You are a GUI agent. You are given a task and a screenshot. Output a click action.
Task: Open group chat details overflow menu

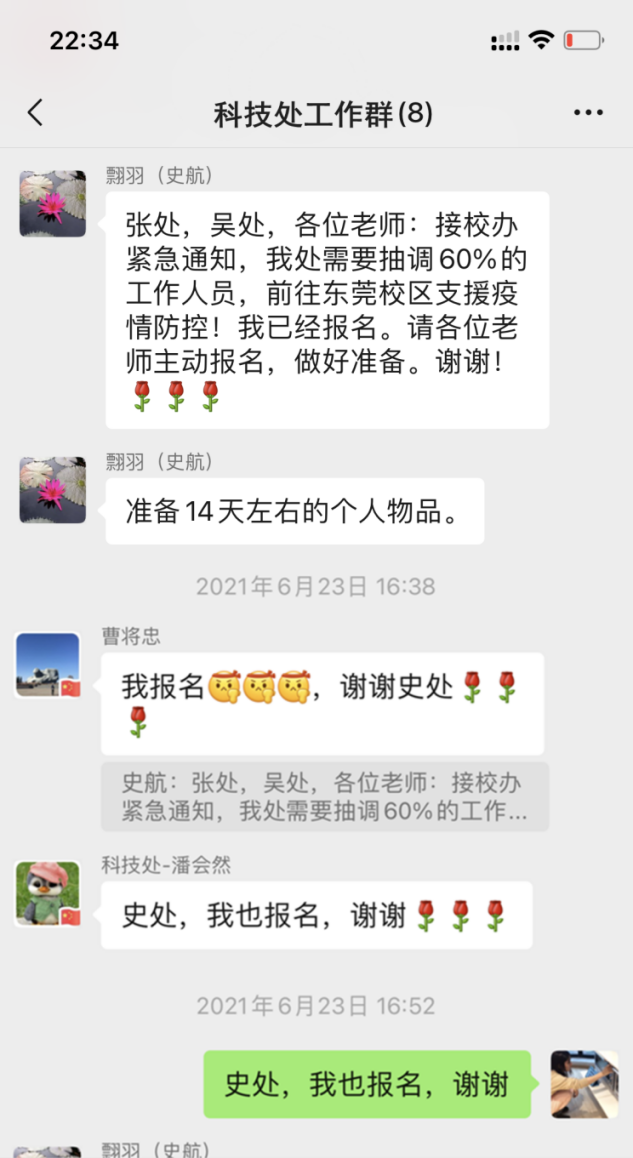click(588, 113)
